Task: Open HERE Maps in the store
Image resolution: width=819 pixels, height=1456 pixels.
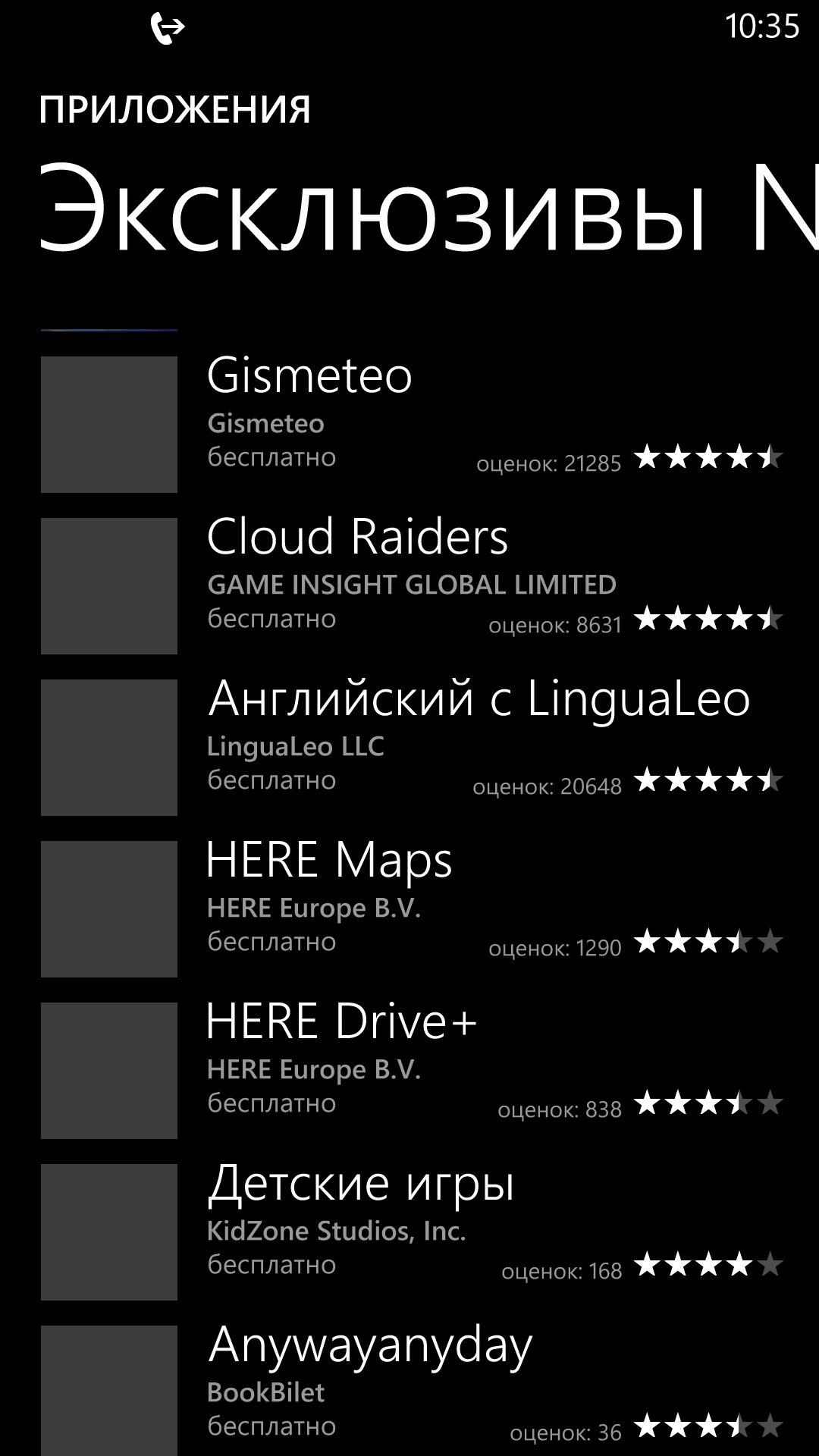Action: pos(412,908)
